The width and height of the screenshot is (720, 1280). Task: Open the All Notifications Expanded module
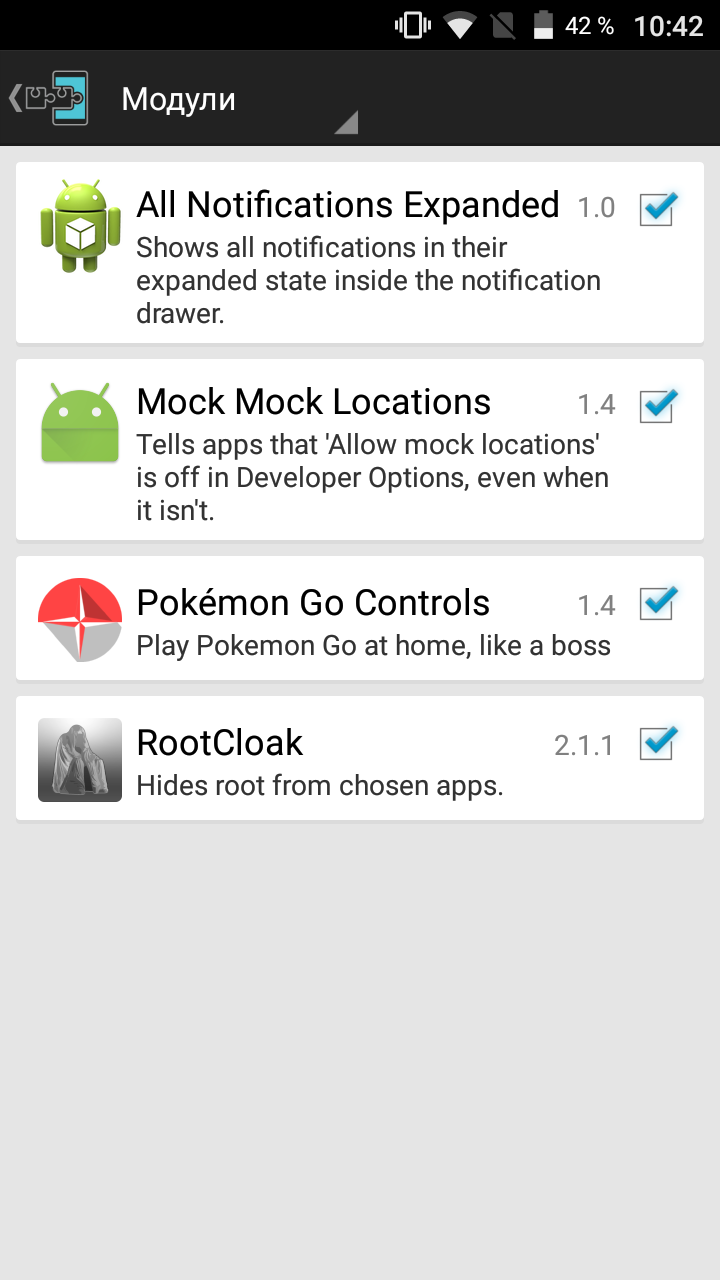[360, 253]
